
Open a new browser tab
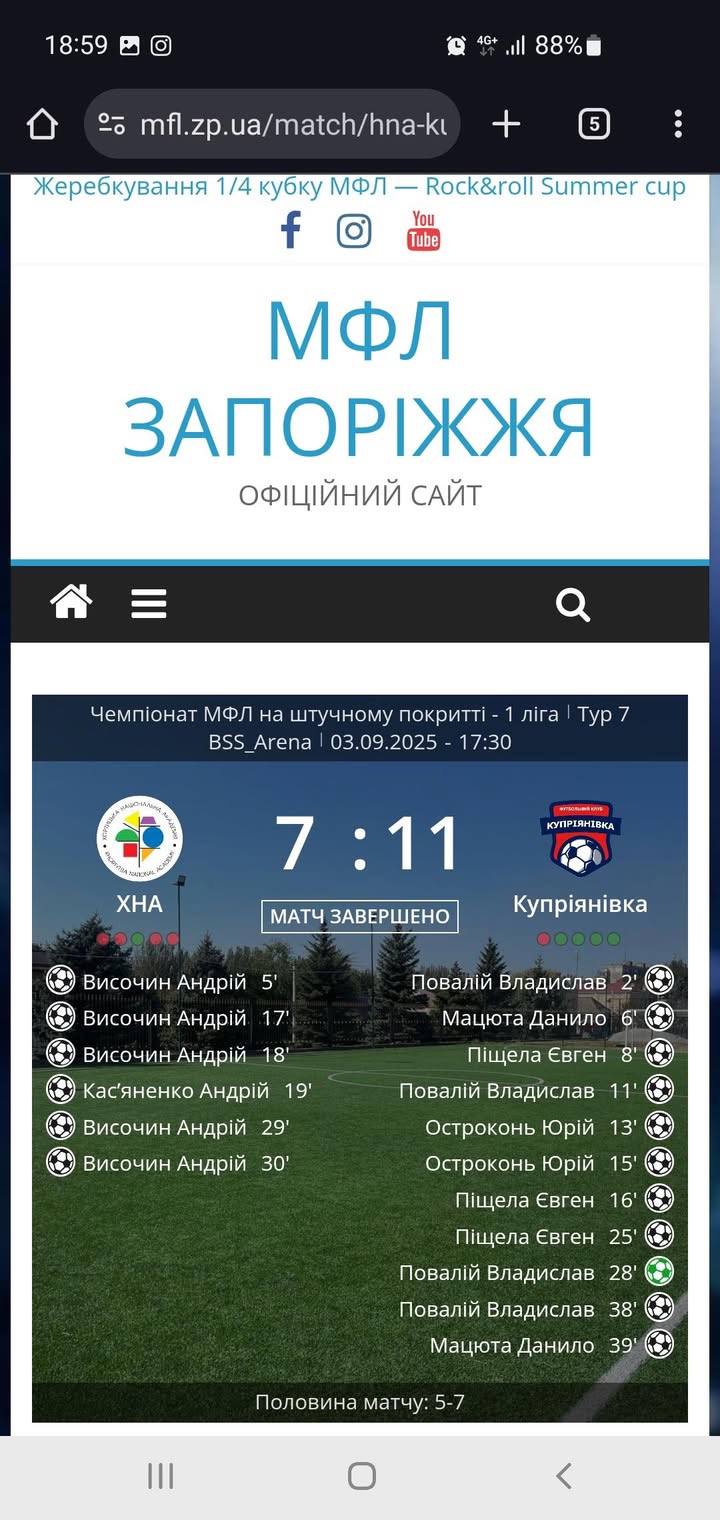point(506,124)
